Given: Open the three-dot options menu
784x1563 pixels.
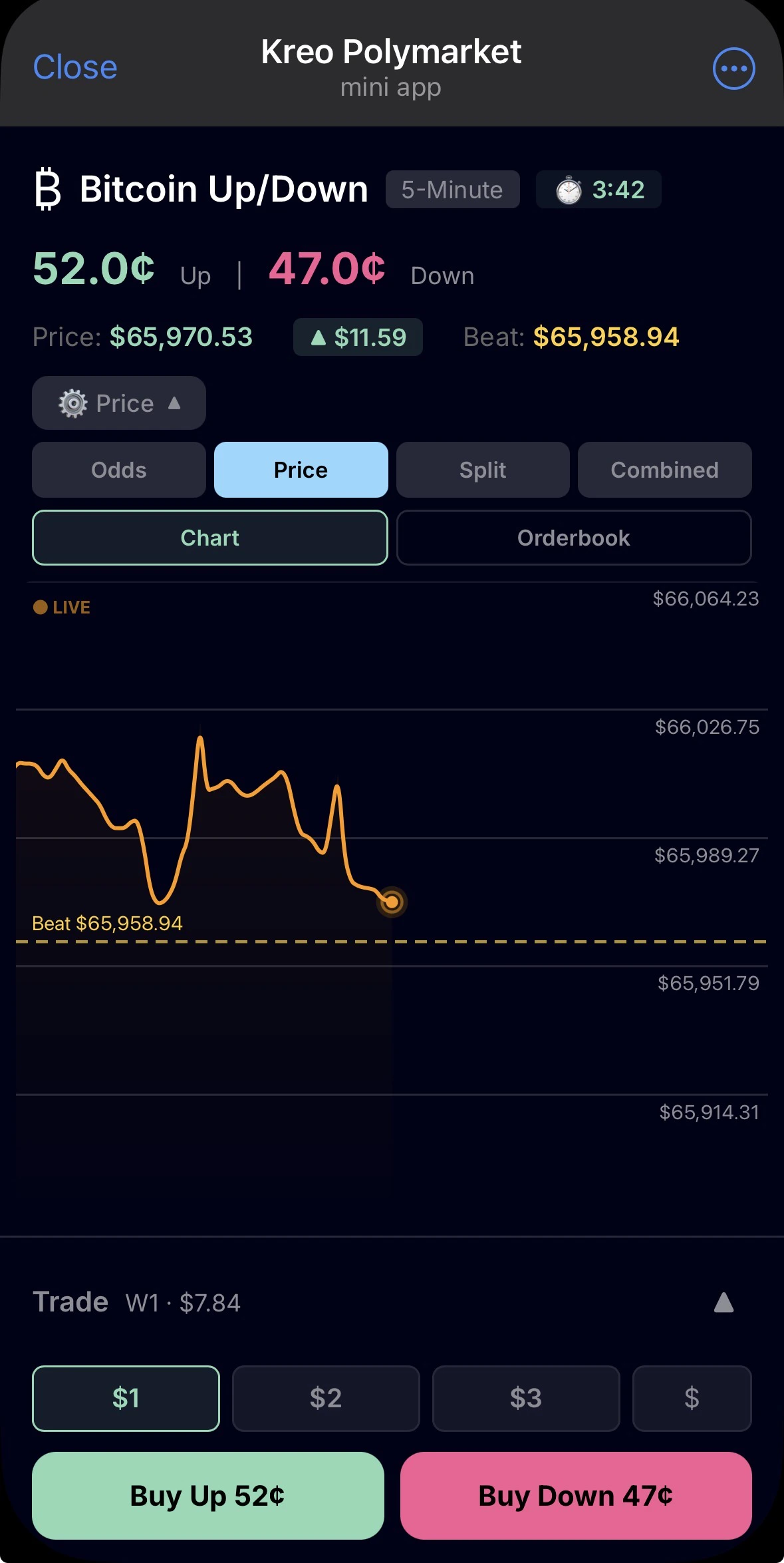Looking at the screenshot, I should (x=733, y=69).
